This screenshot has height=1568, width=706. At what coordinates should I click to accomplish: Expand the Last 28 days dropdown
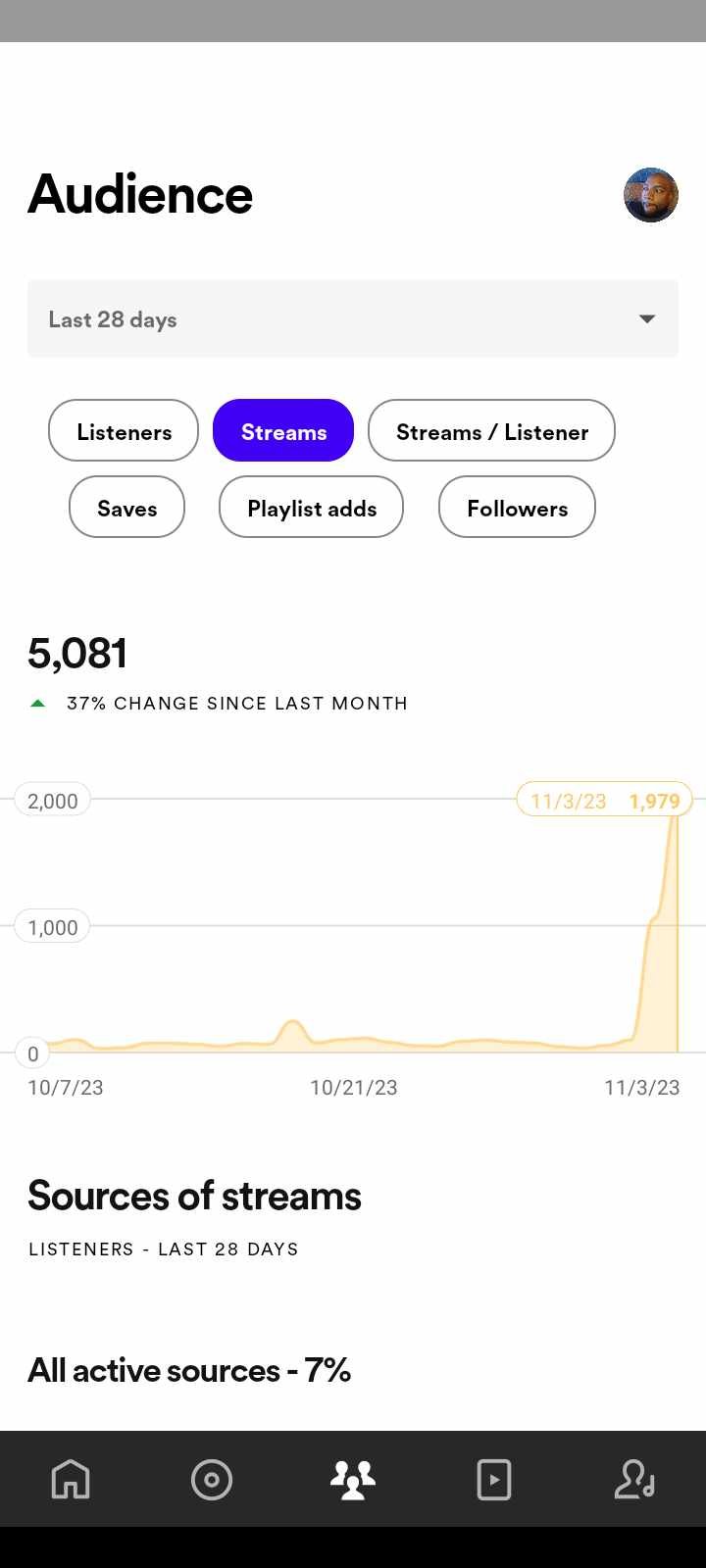coord(353,318)
